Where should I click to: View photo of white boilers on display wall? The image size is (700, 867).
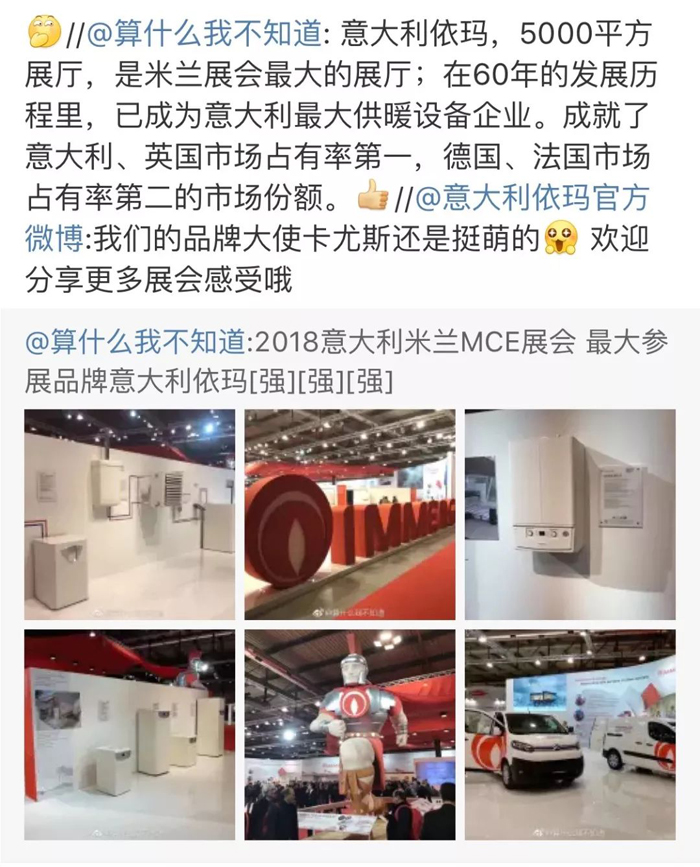tap(130, 513)
